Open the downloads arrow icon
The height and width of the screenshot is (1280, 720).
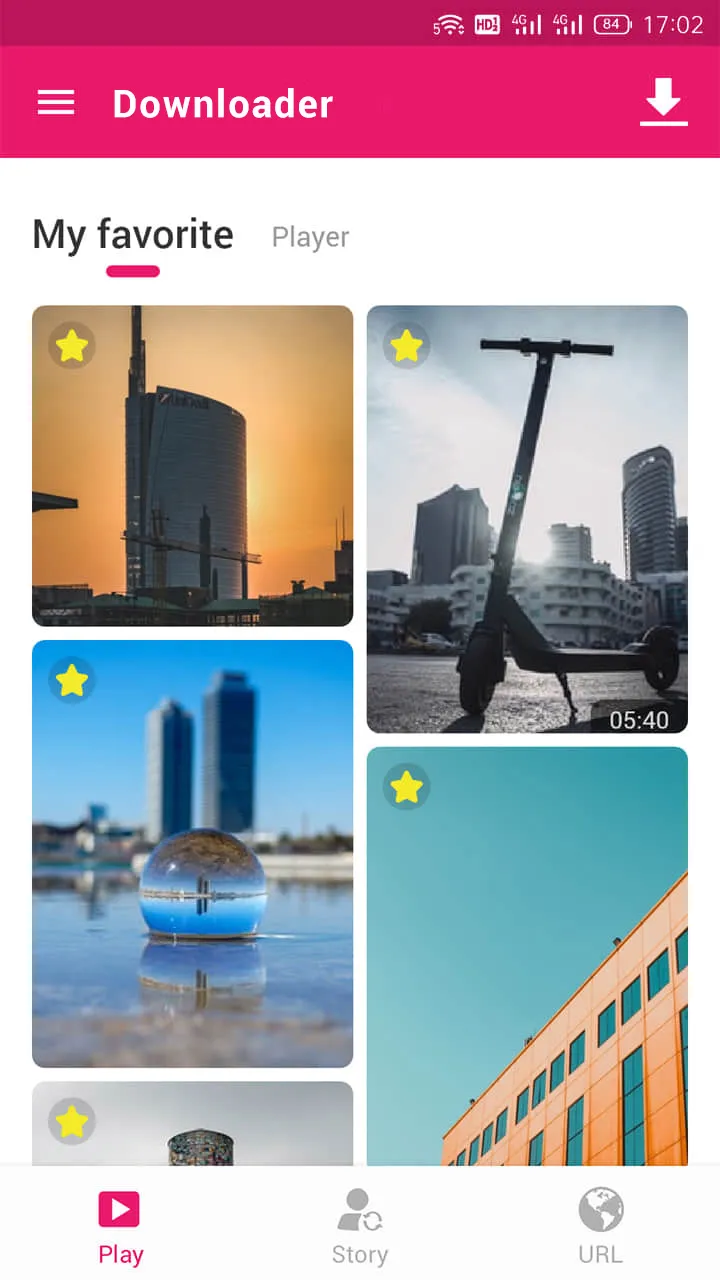pyautogui.click(x=663, y=102)
